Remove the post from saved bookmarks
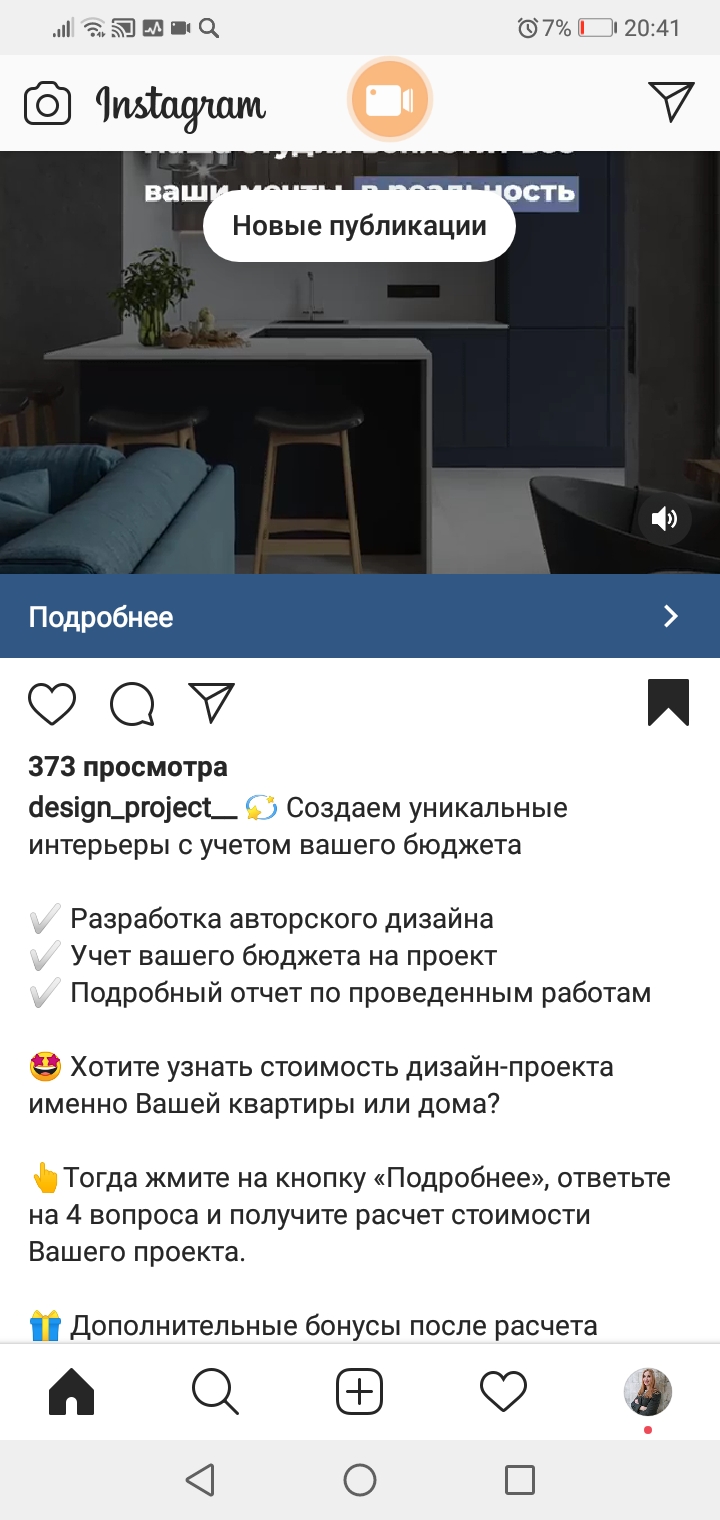Viewport: 720px width, 1520px height. point(669,702)
